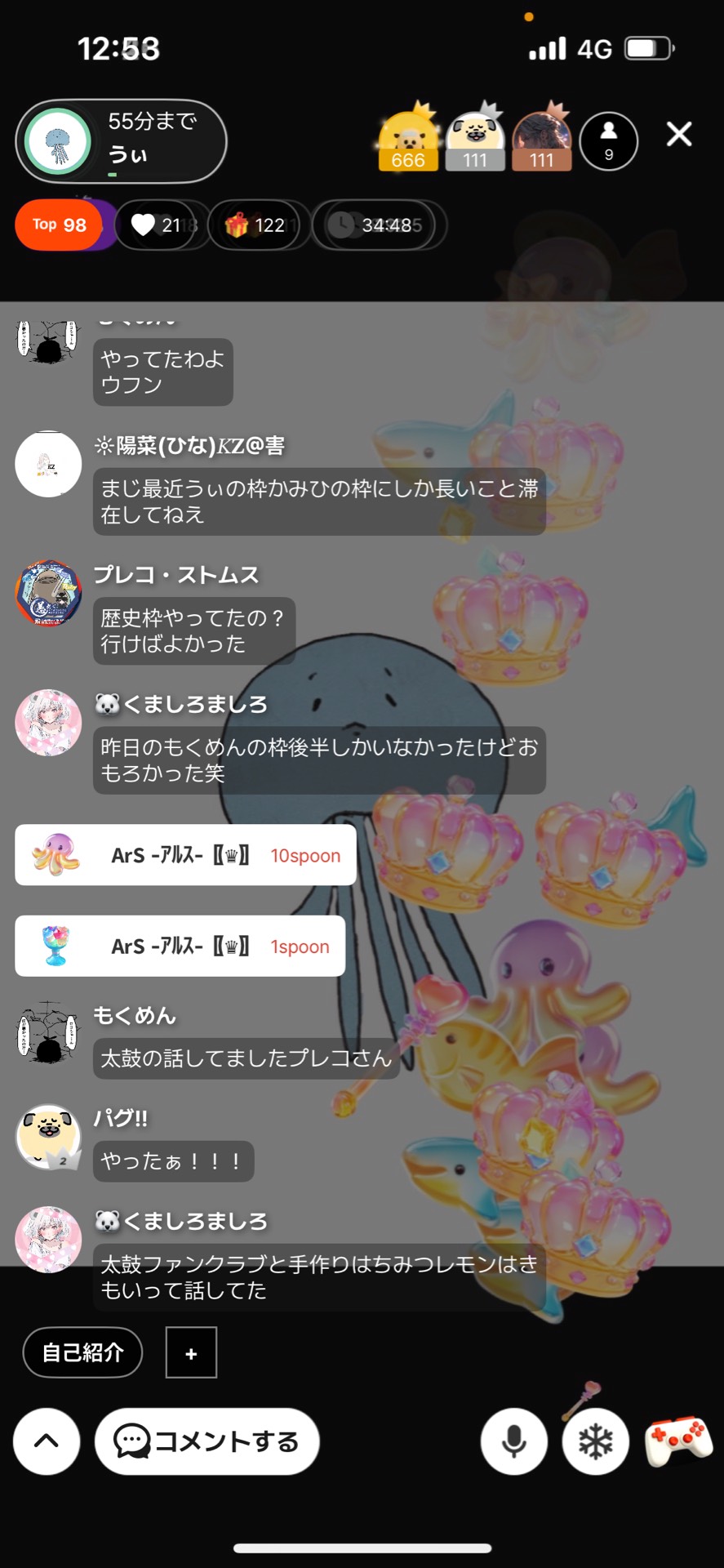Collapse the chat with the up chevron
The width and height of the screenshot is (724, 1568).
46,1441
